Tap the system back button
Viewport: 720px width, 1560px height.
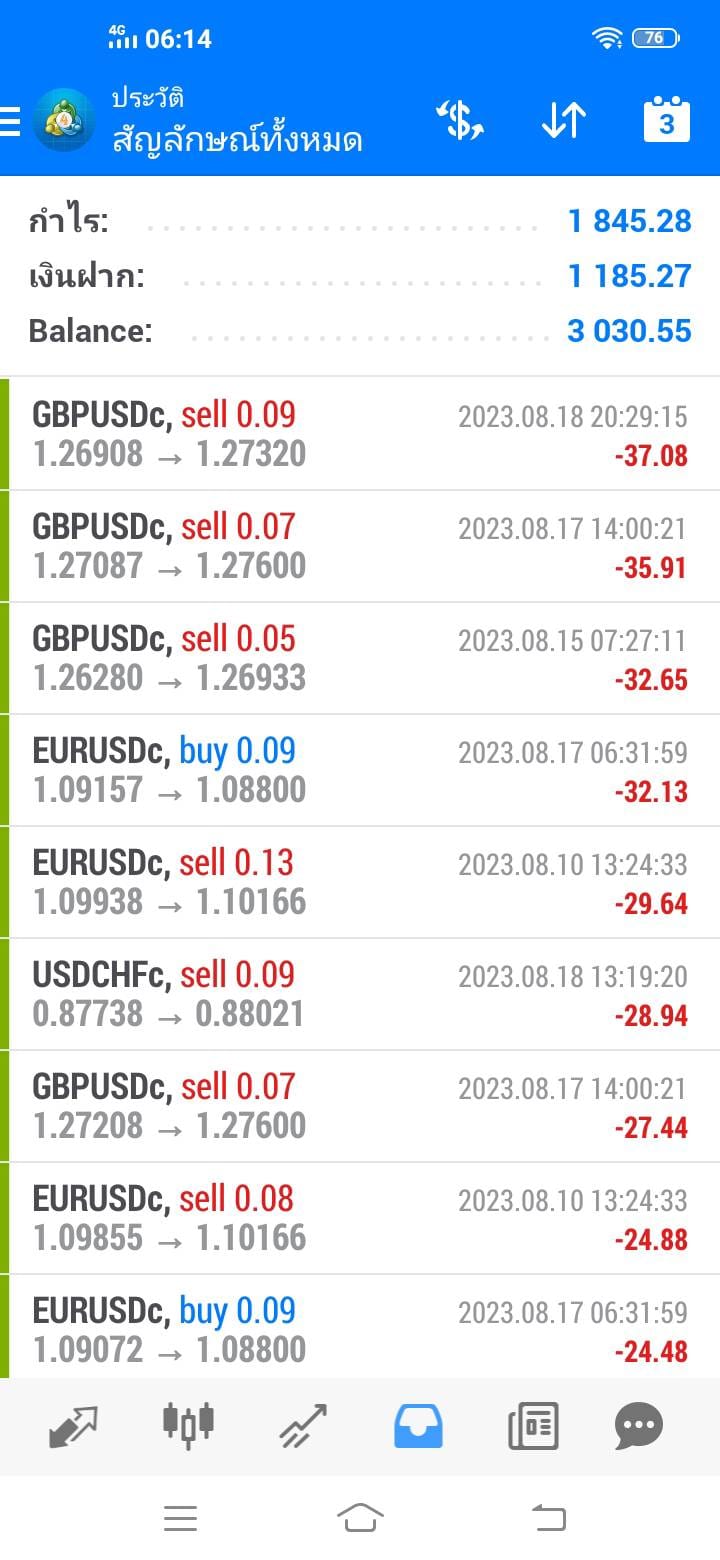point(548,1518)
